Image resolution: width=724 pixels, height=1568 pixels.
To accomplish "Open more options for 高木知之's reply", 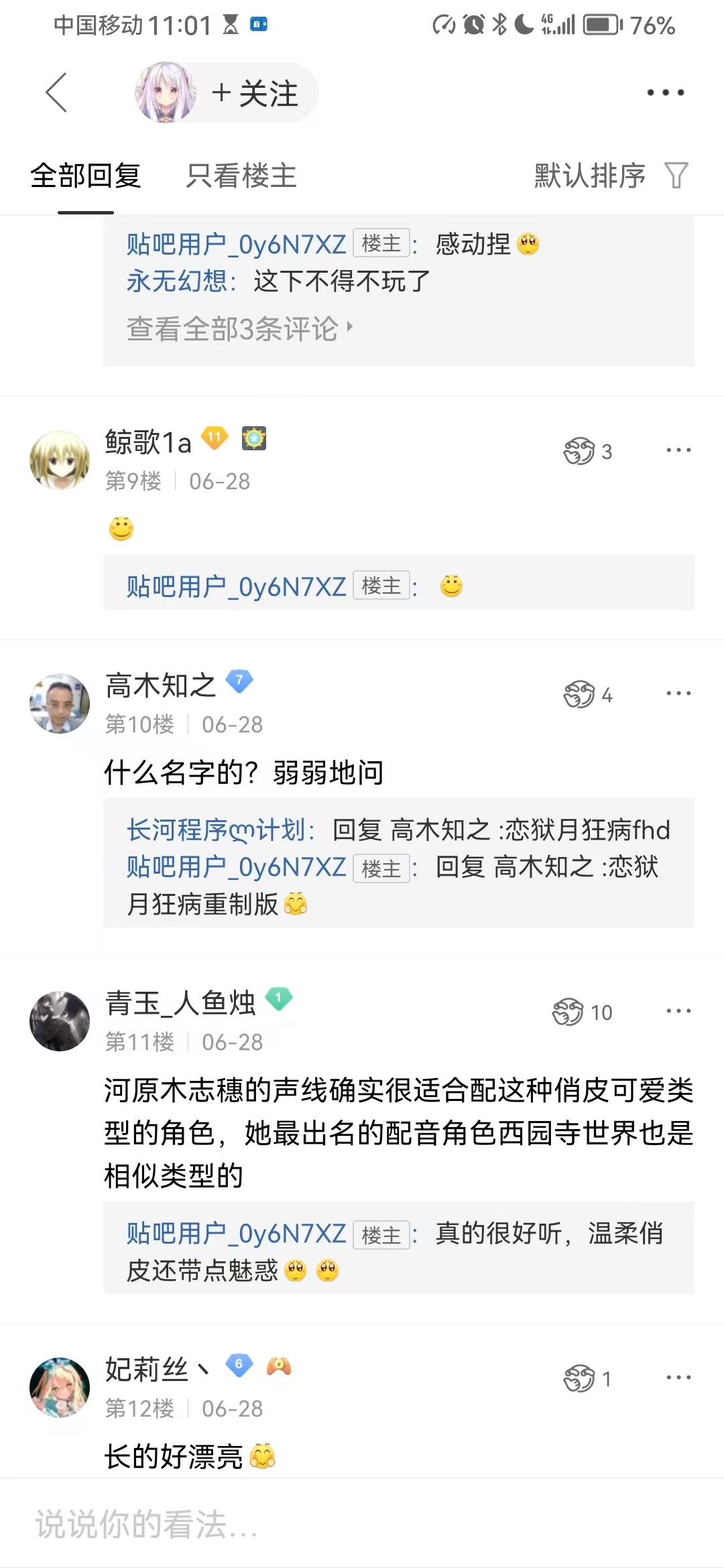I will point(678,694).
